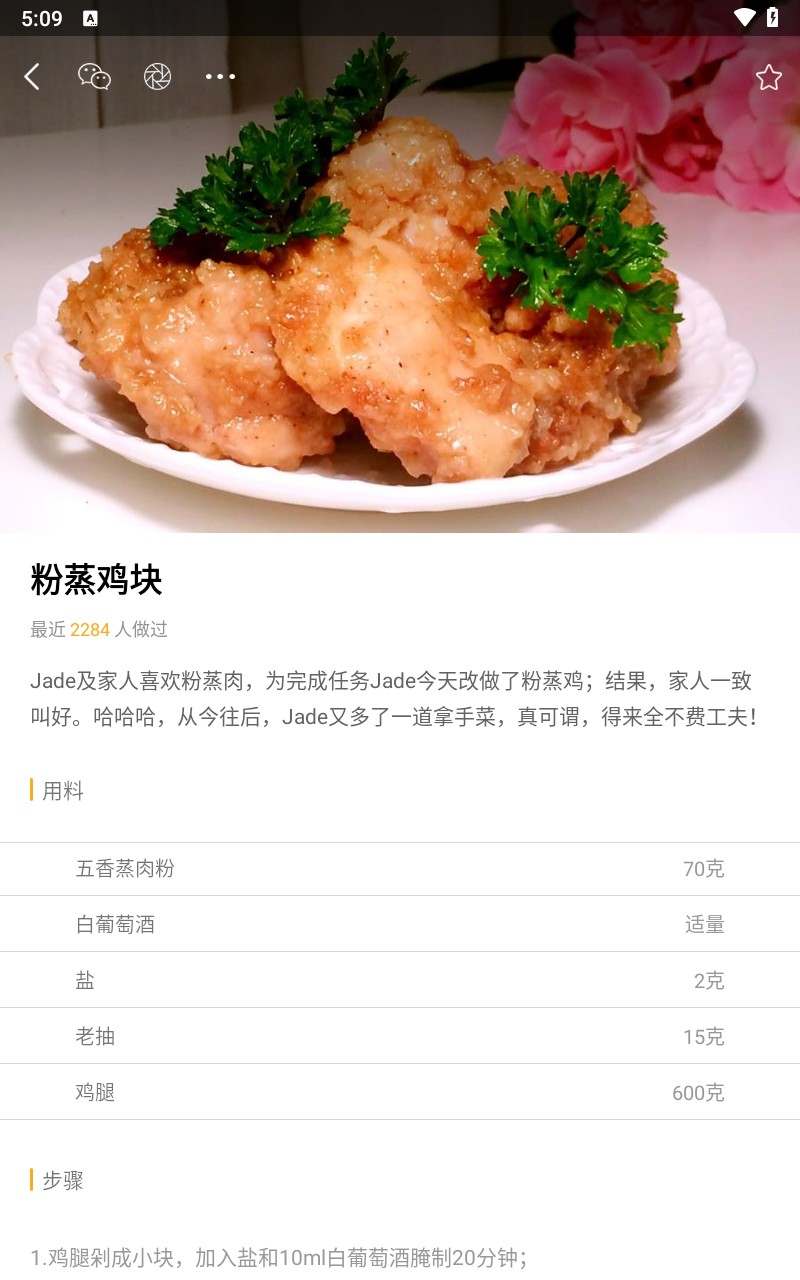
Task: Select the 步骤 steps section header
Action: coord(60,1181)
